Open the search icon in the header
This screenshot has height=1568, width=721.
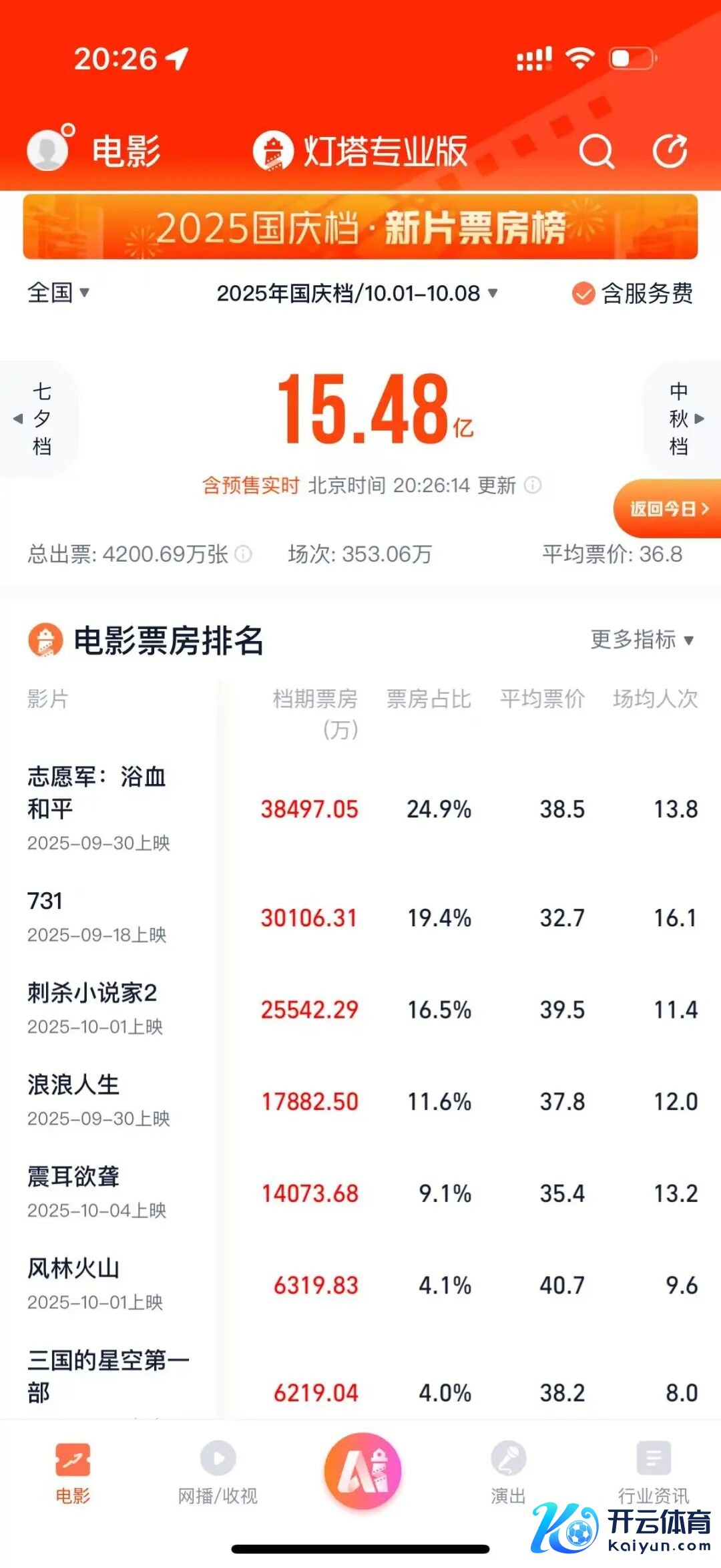point(596,151)
